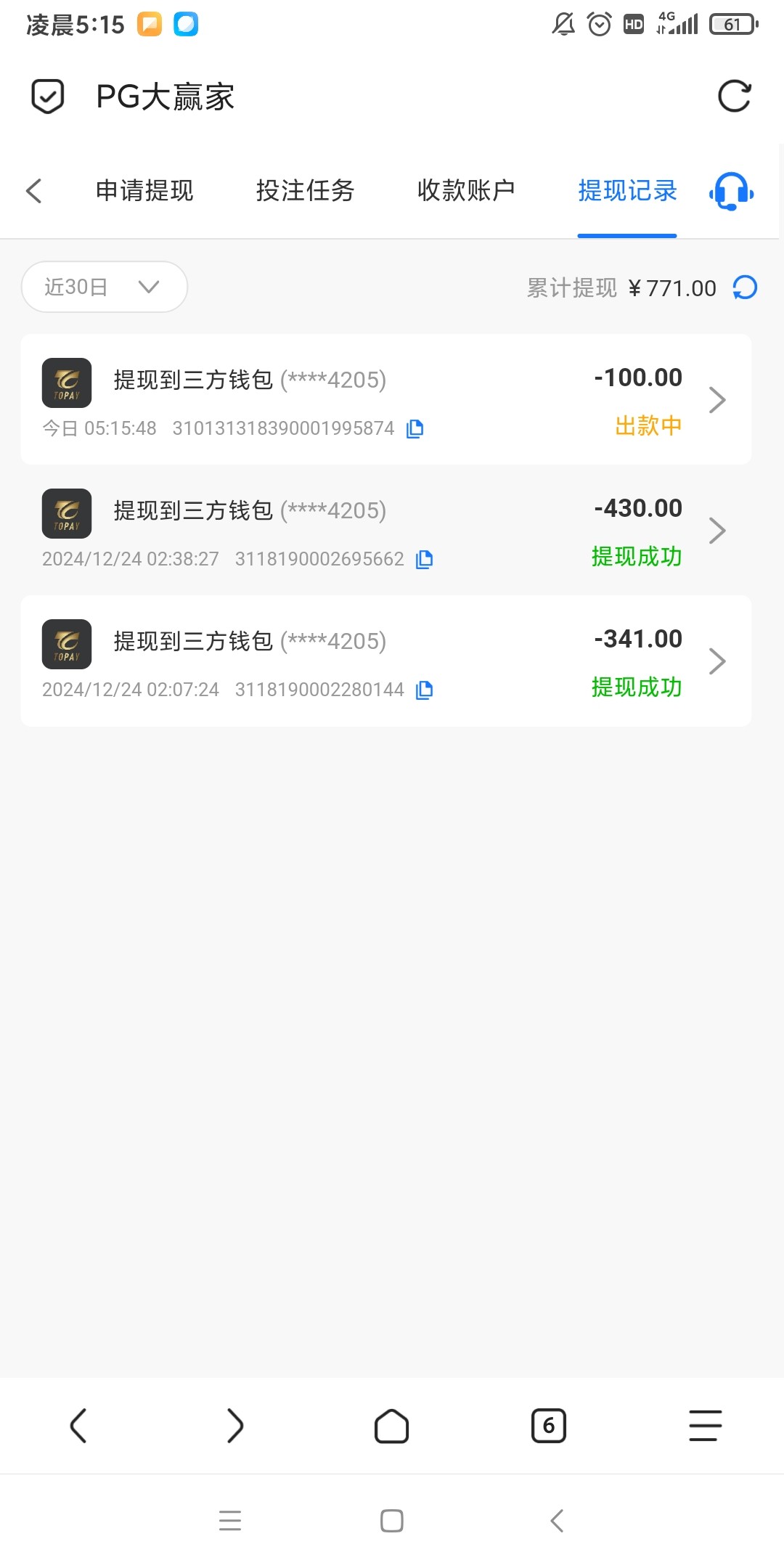Tap the system recent apps button
Image resolution: width=784 pixels, height=1568 pixels.
(x=230, y=1521)
